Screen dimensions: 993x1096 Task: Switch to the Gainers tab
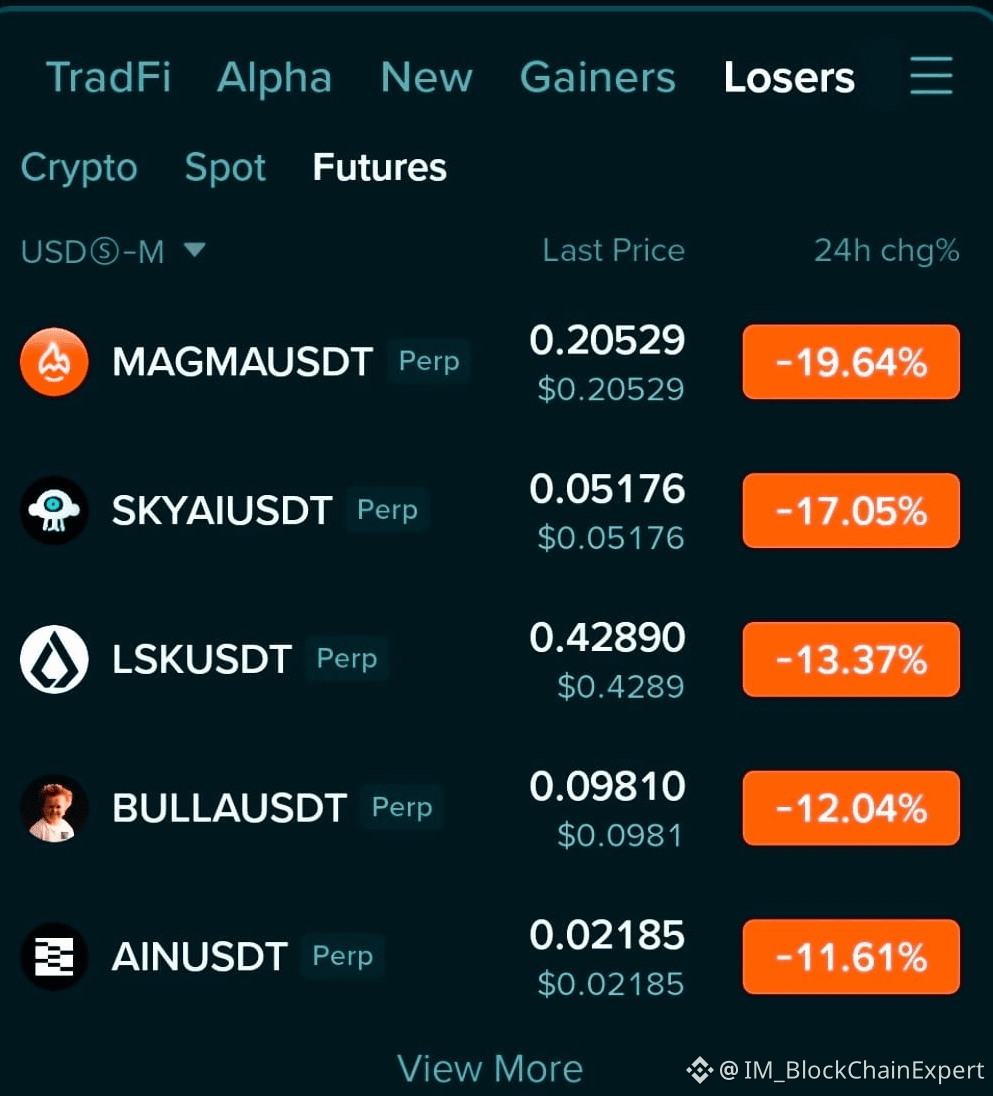[x=598, y=78]
